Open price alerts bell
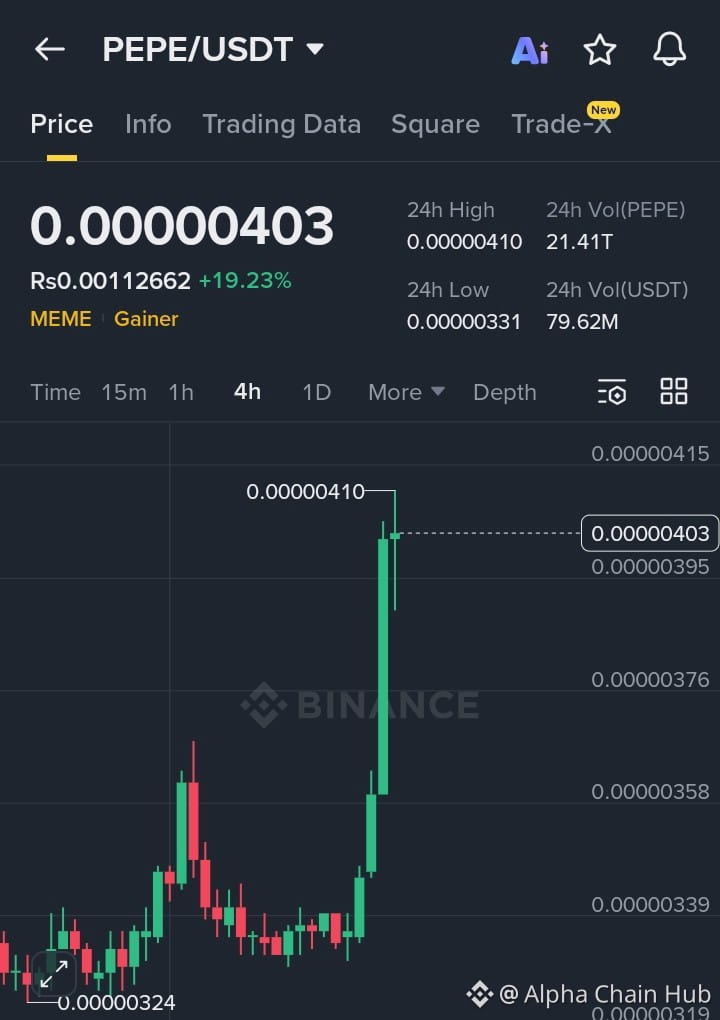720x1020 pixels. coord(669,49)
